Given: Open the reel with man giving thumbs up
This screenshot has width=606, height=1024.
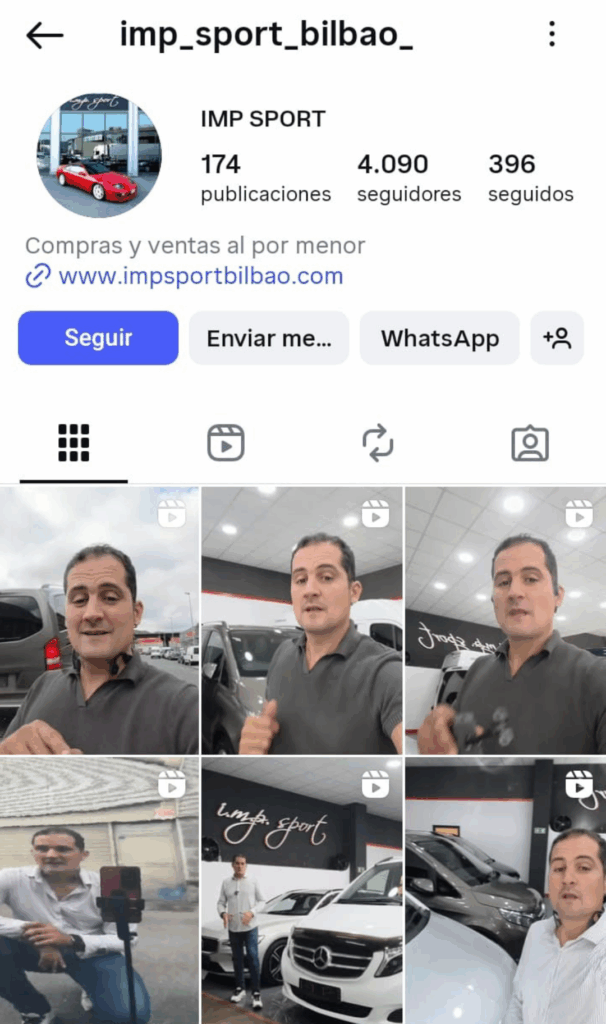Looking at the screenshot, I should pyautogui.click(x=302, y=620).
